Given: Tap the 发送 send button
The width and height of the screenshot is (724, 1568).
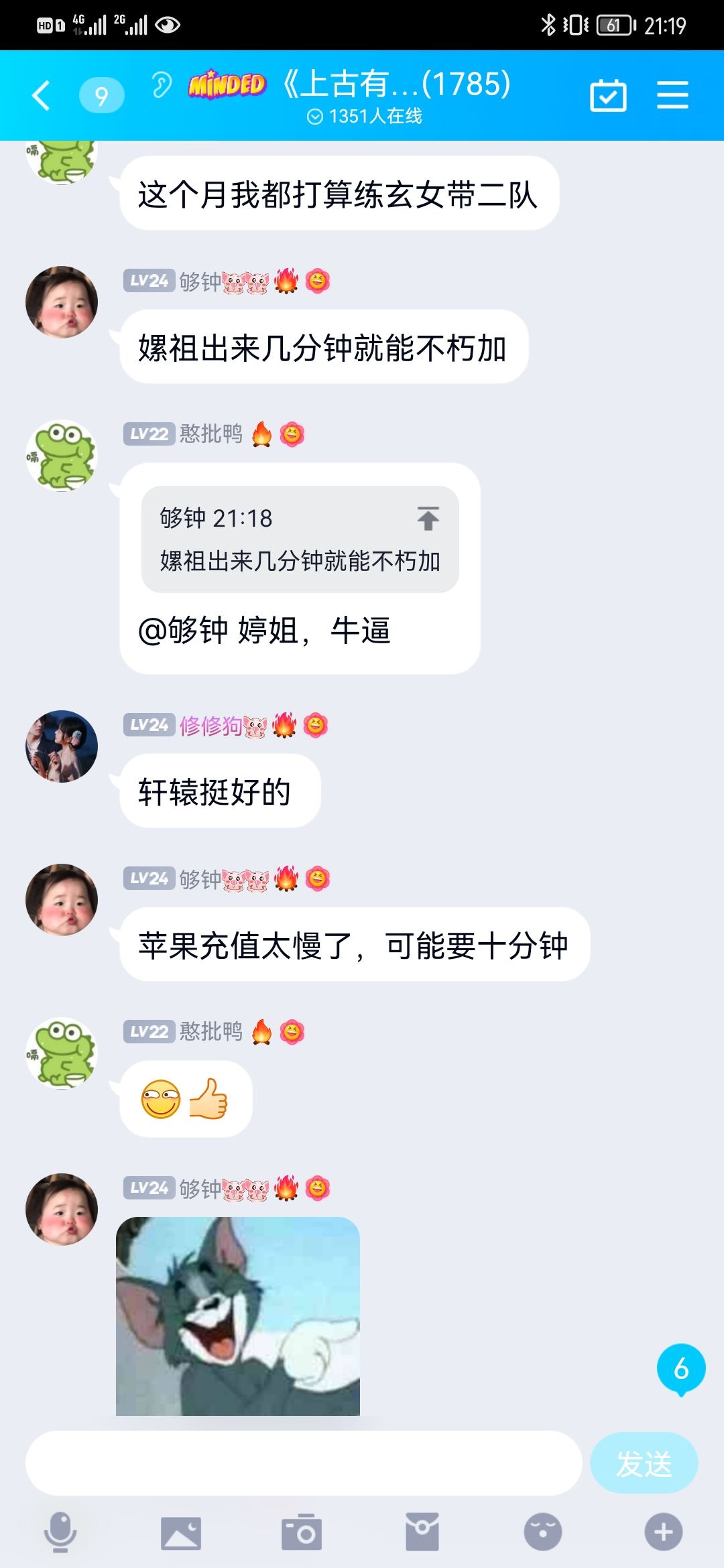Looking at the screenshot, I should pos(644,1463).
